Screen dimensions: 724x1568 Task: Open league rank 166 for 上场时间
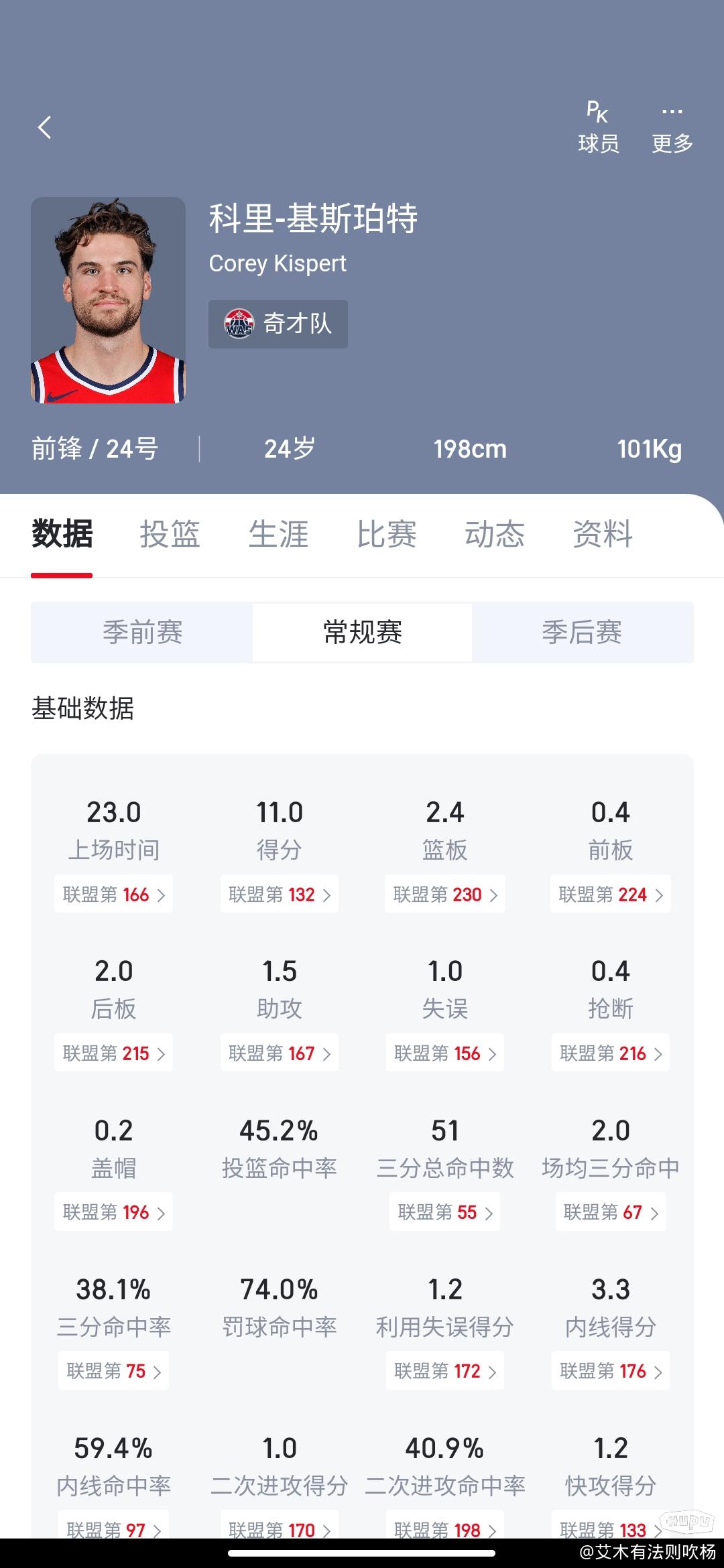coord(113,894)
